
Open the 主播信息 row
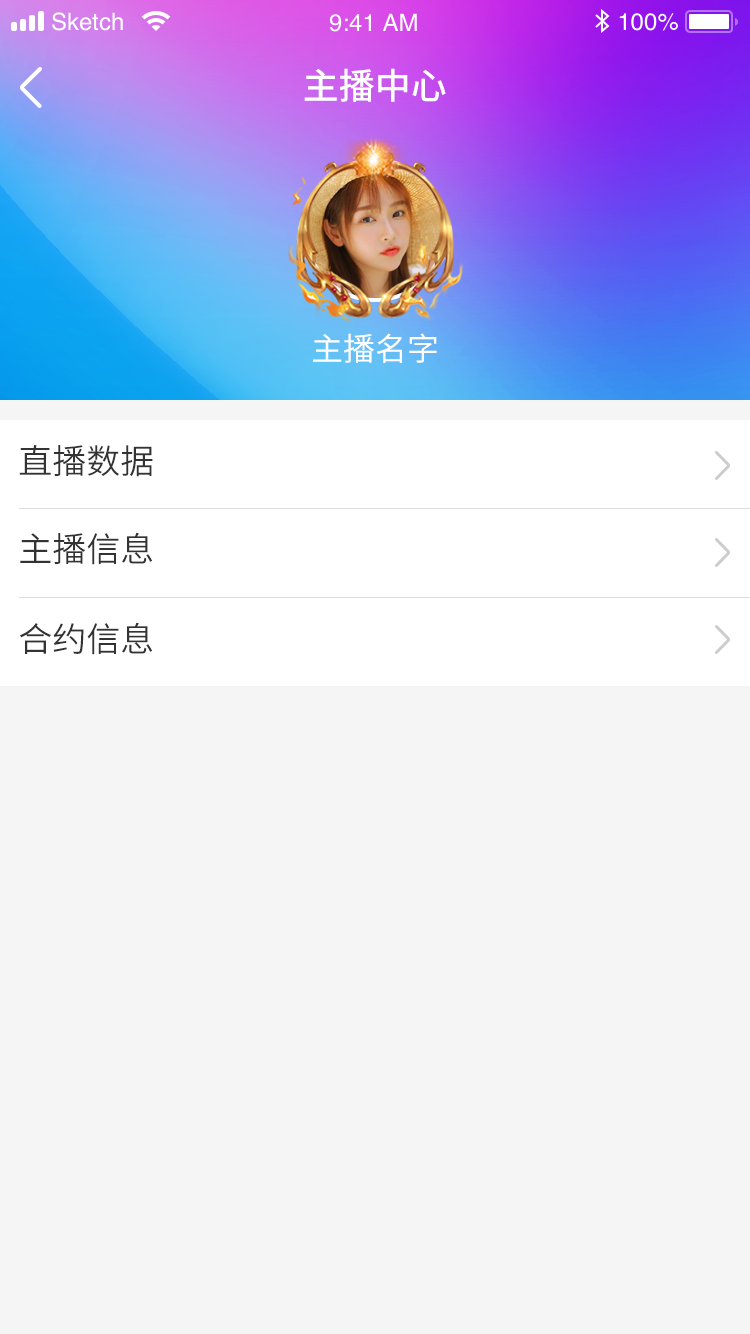pos(375,553)
